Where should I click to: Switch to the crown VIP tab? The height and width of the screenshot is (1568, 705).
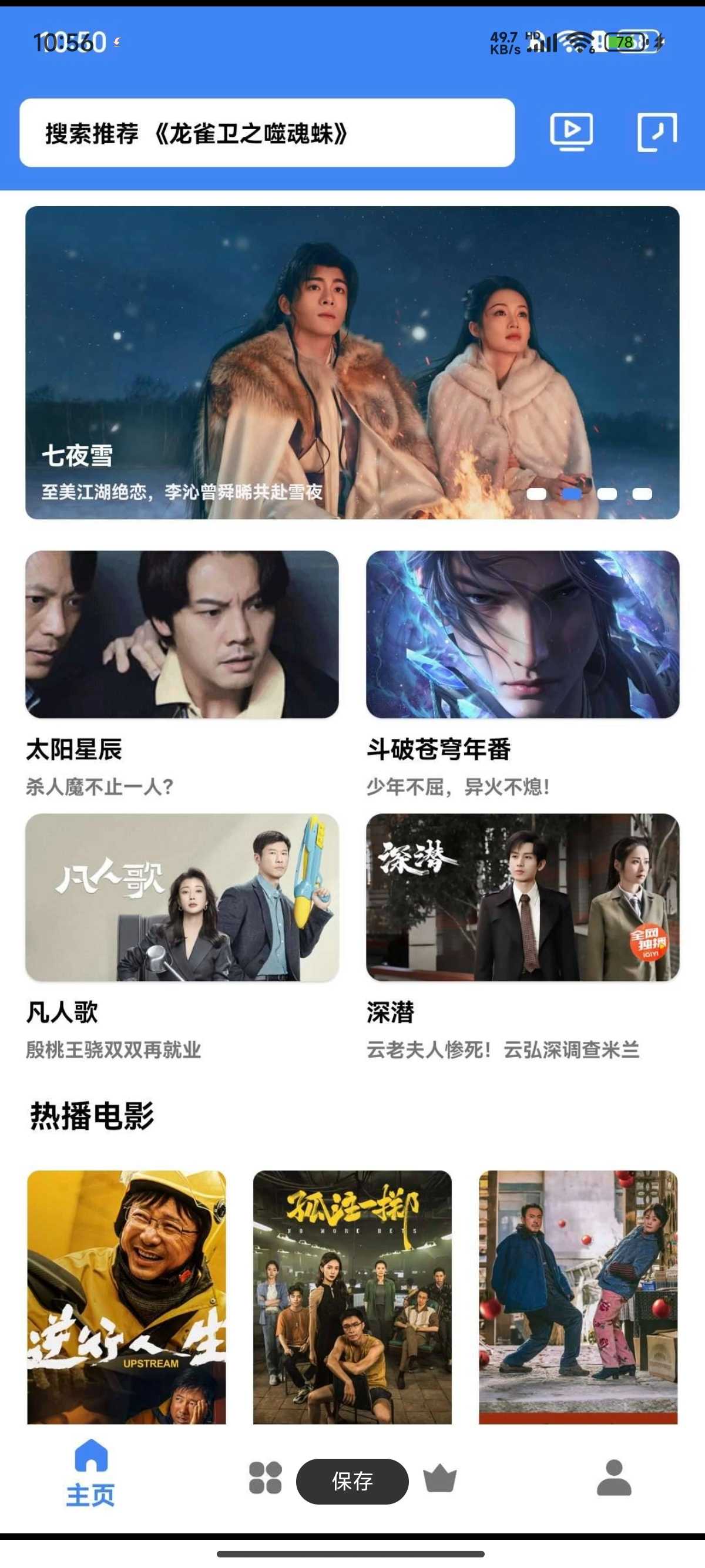[440, 1479]
